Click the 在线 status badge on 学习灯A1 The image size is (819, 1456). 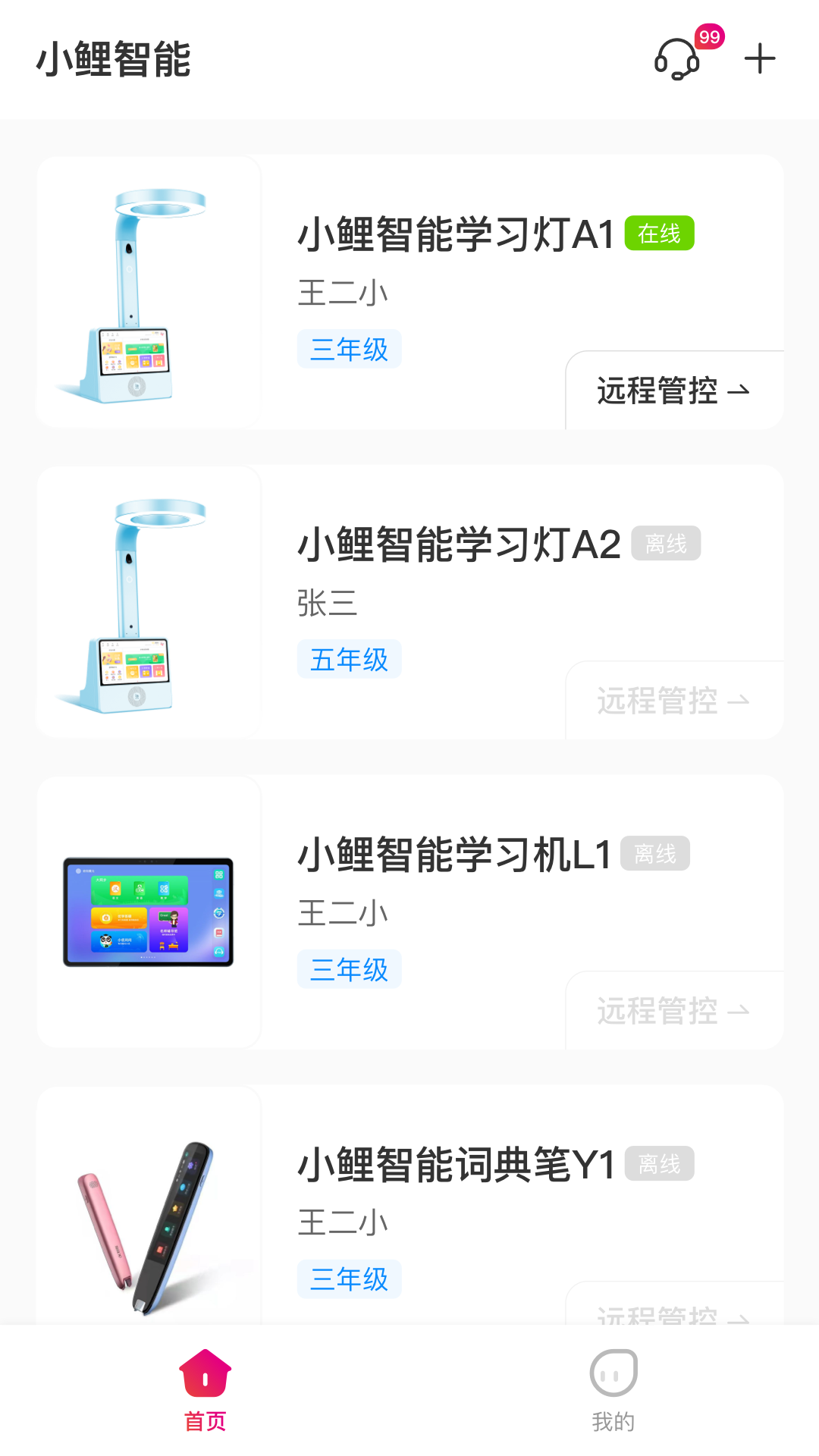click(x=658, y=234)
